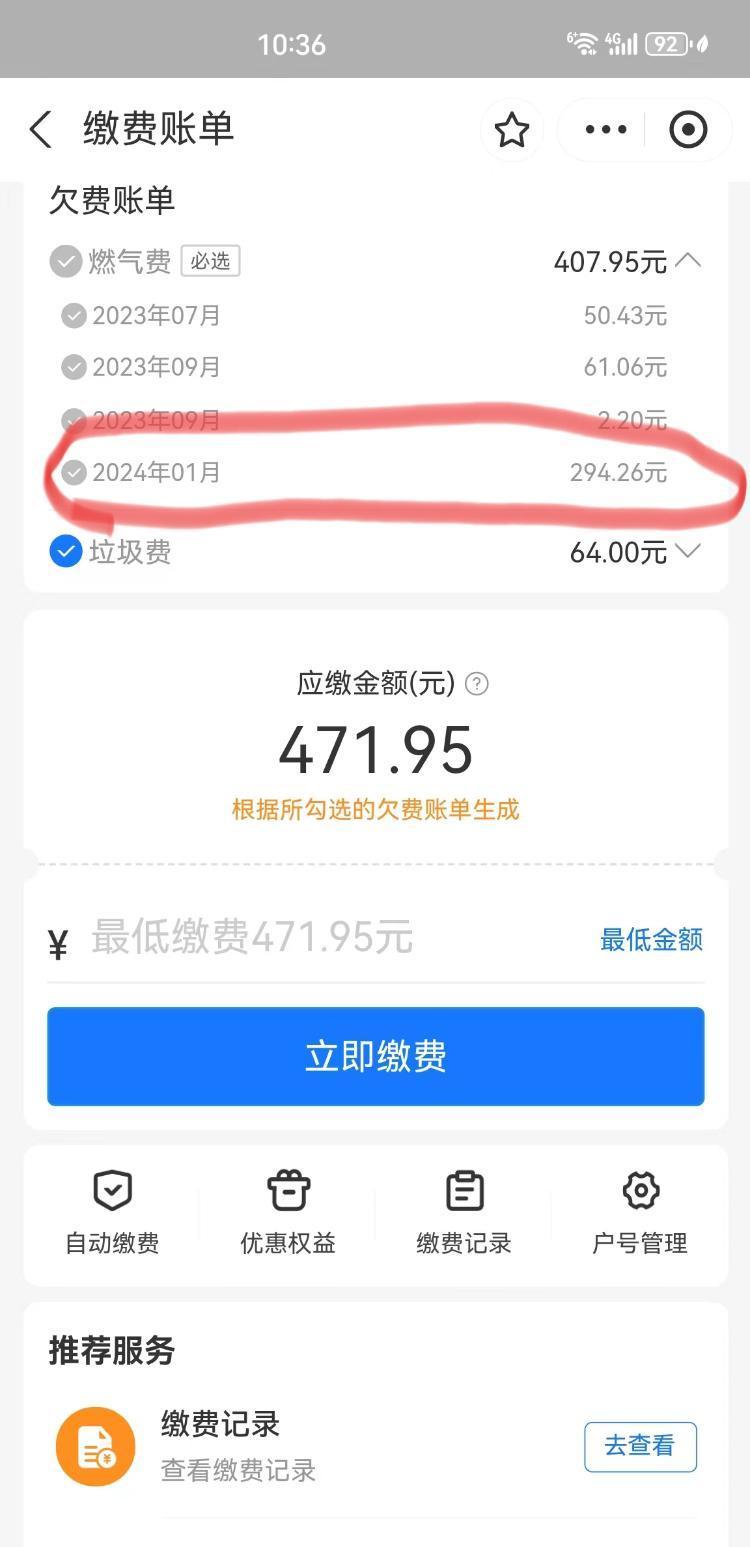
Task: Collapse the 燃气费 bill list
Action: click(x=688, y=261)
